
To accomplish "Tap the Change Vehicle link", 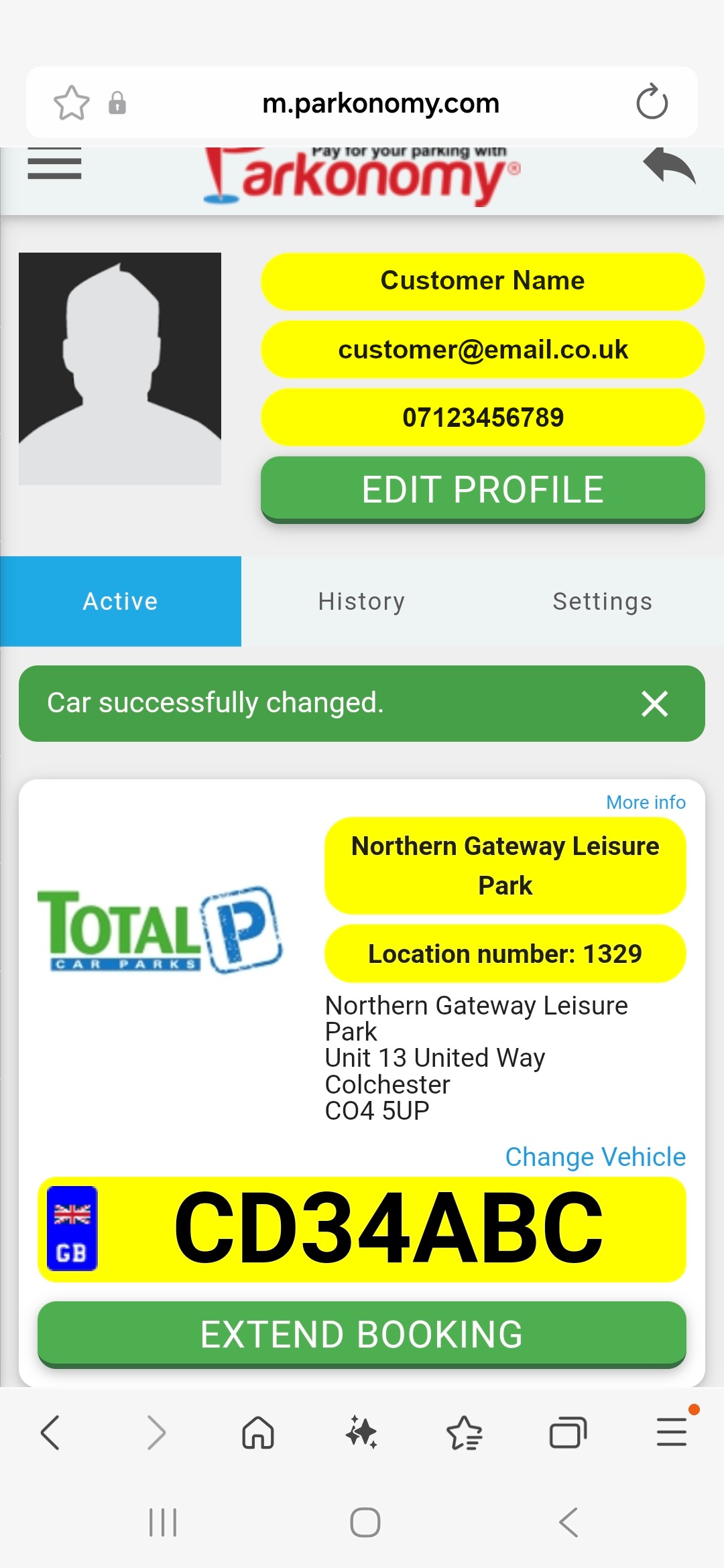I will point(595,1157).
